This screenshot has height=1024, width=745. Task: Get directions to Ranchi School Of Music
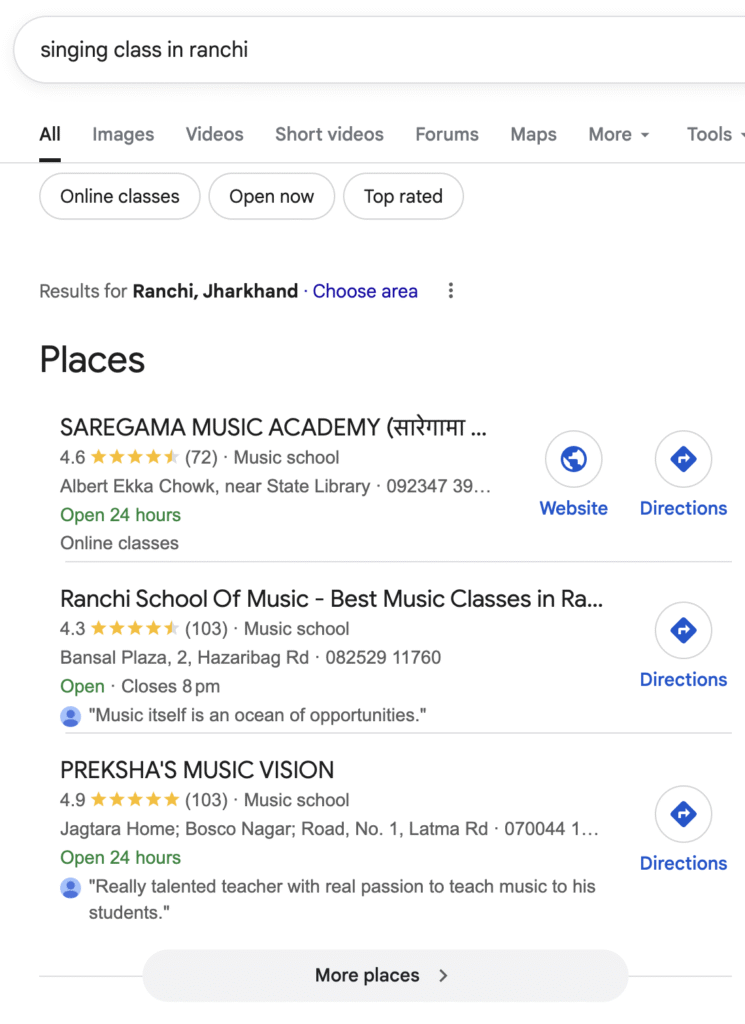683,646
